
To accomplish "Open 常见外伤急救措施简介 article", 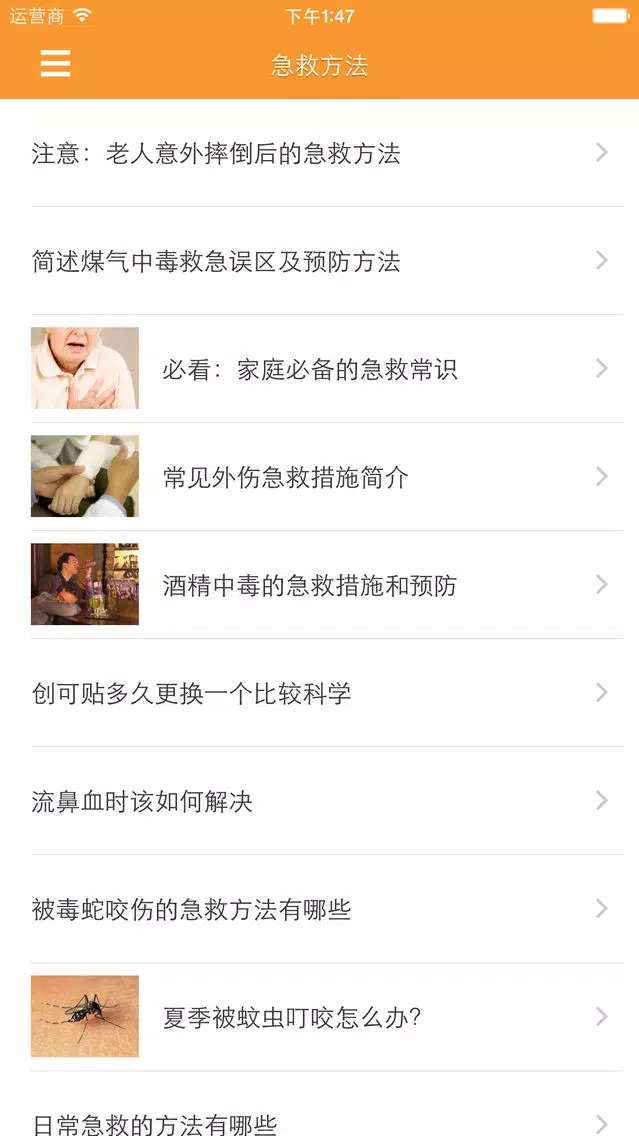I will pyautogui.click(x=320, y=477).
